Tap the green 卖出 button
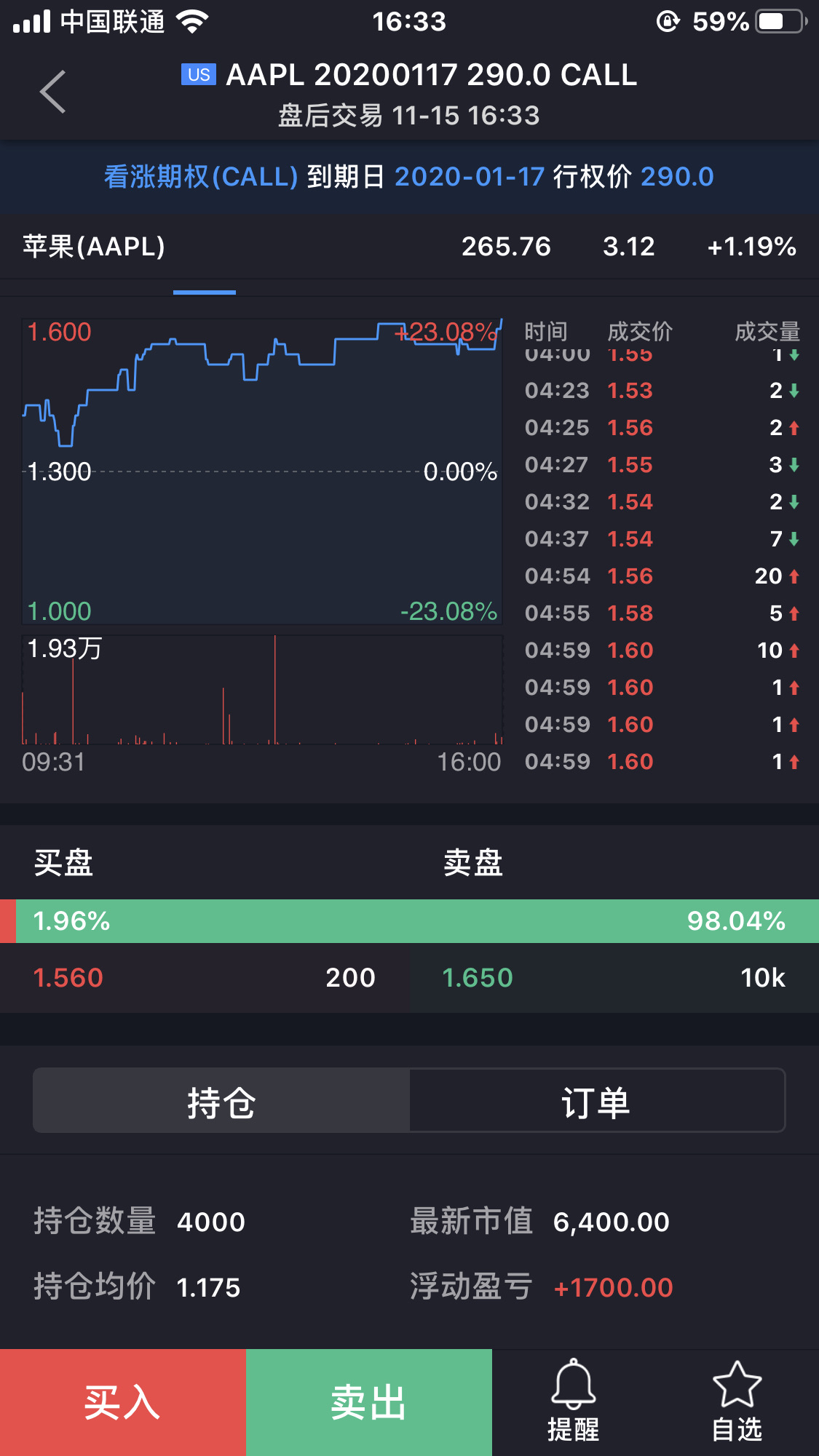Image resolution: width=819 pixels, height=1456 pixels. (369, 1402)
